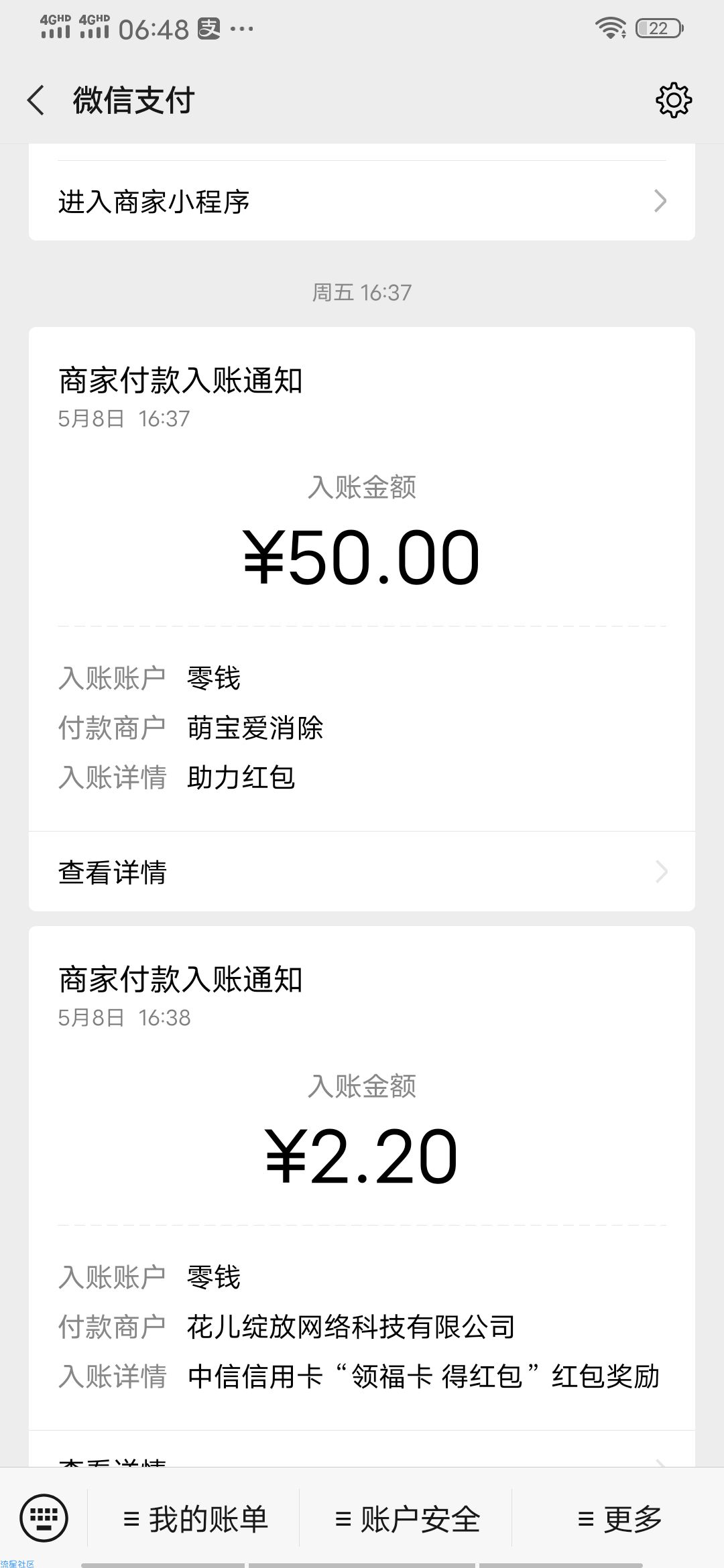Open 更多 menu
The width and height of the screenshot is (724, 1568).
tap(618, 1518)
